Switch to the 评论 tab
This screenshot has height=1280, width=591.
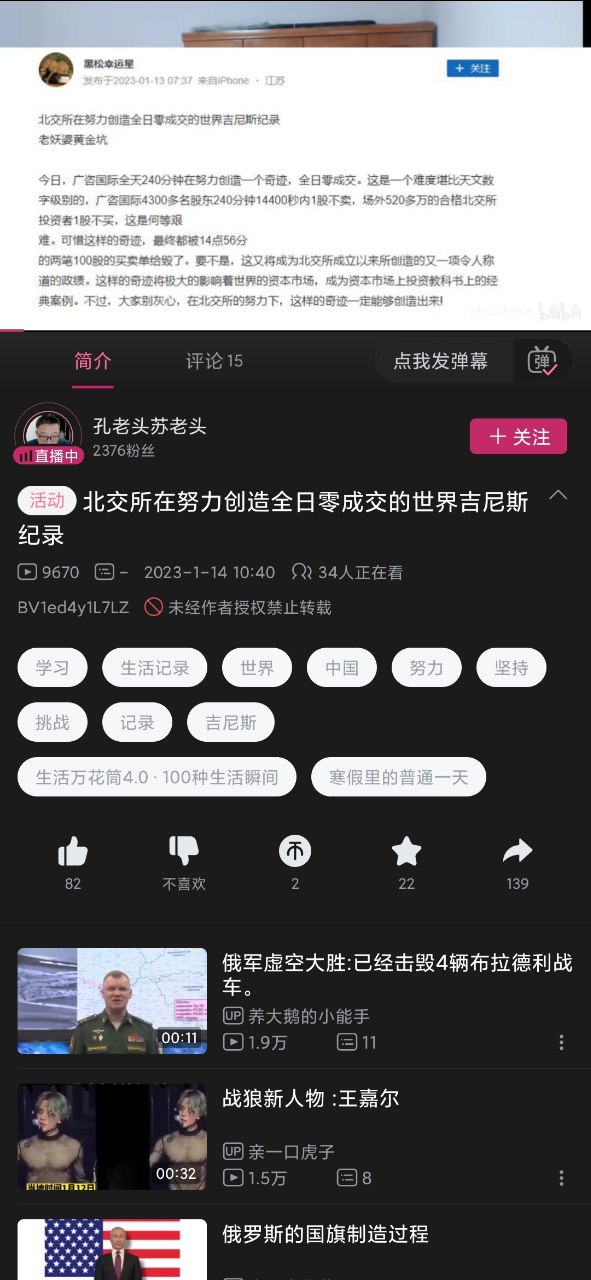(214, 361)
